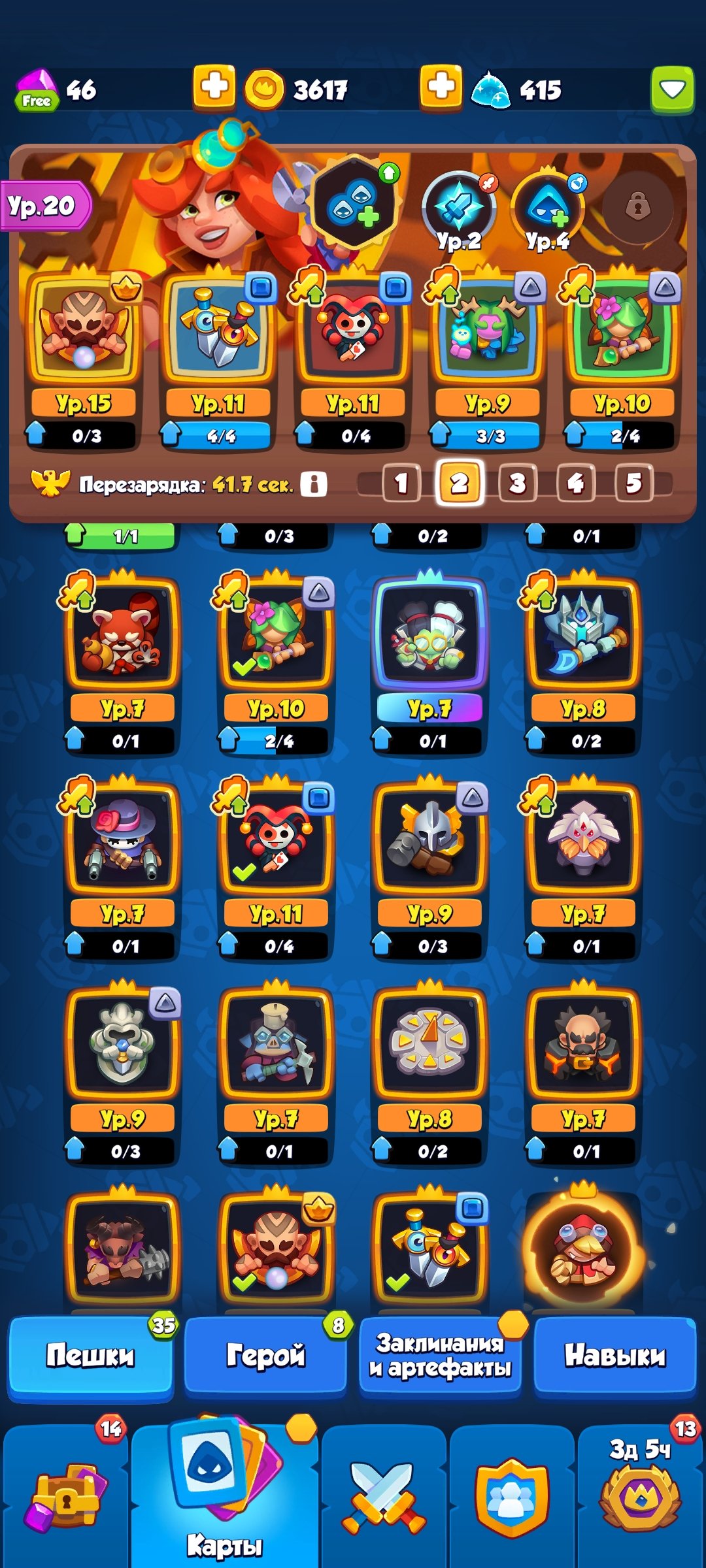The height and width of the screenshot is (1568, 706).
Task: Open Заклинания и артефакты tab
Action: pyautogui.click(x=440, y=1355)
